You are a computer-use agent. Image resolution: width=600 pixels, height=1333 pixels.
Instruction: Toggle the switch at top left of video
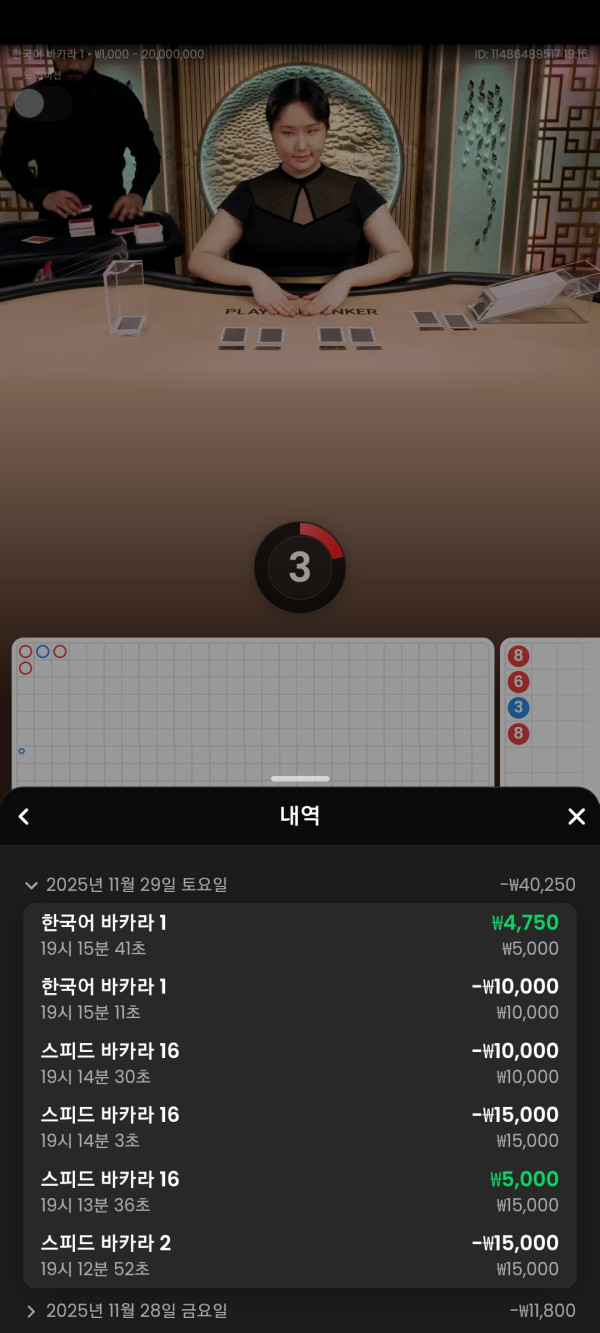(x=42, y=103)
